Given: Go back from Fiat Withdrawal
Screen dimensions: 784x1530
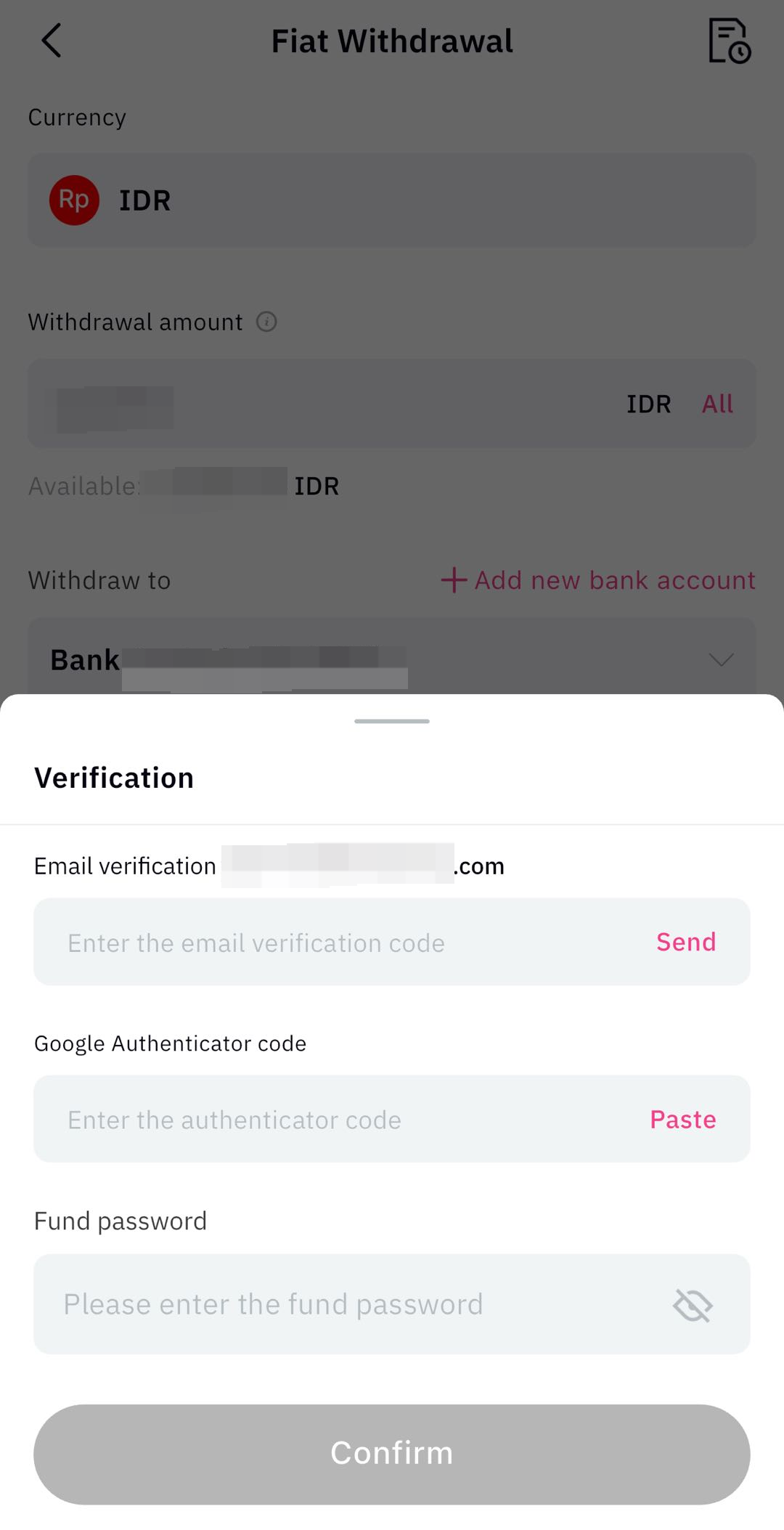Looking at the screenshot, I should tap(51, 41).
